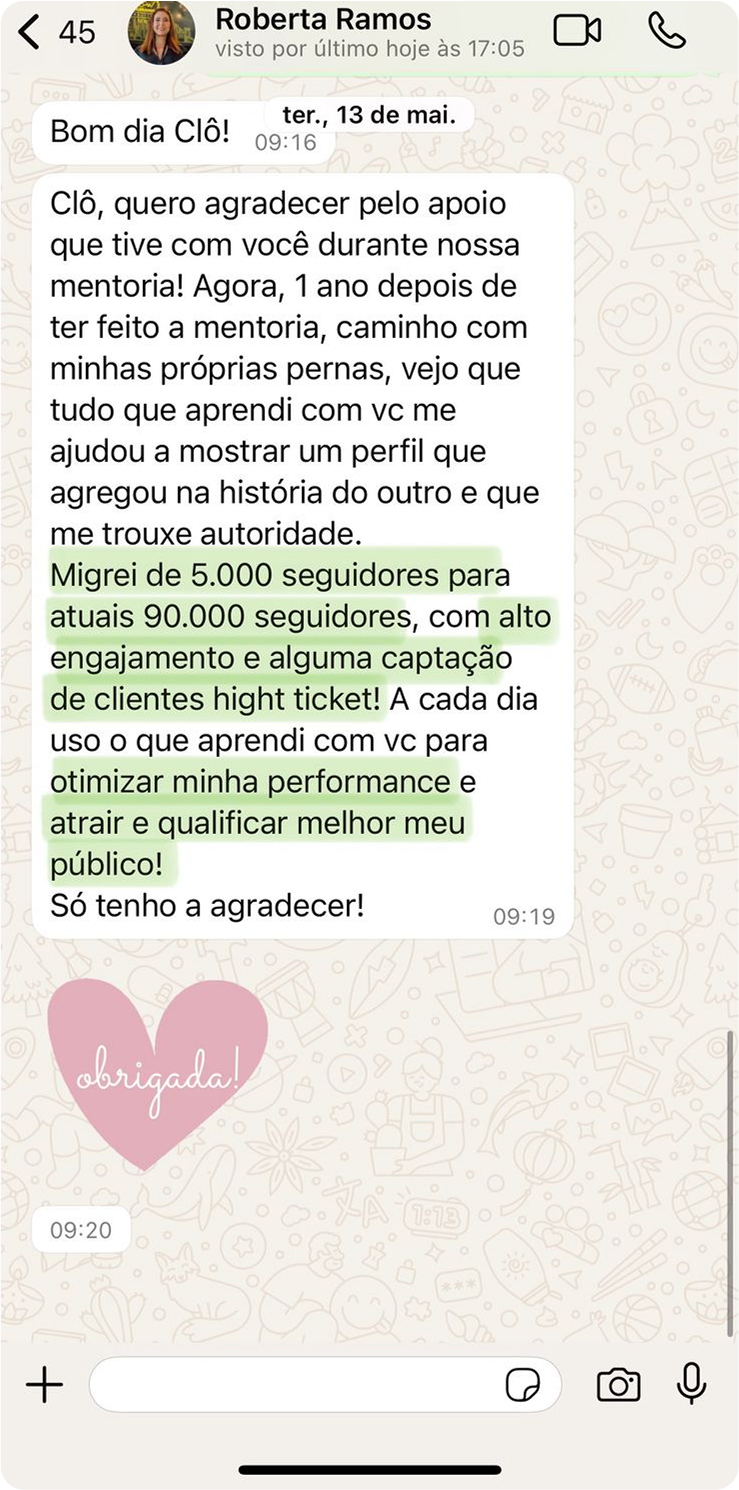The height and width of the screenshot is (1490, 739).
Task: Open the attachment plus menu
Action: tap(44, 1385)
